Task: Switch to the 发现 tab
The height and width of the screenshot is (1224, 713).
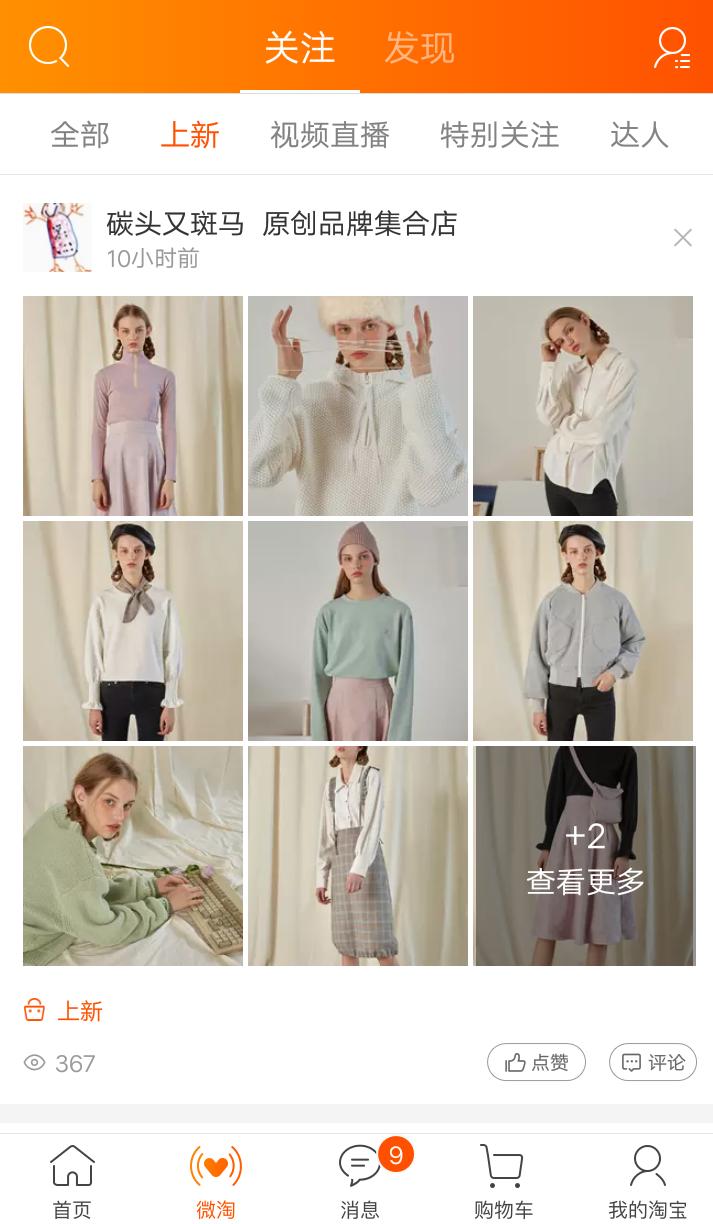Action: click(419, 47)
